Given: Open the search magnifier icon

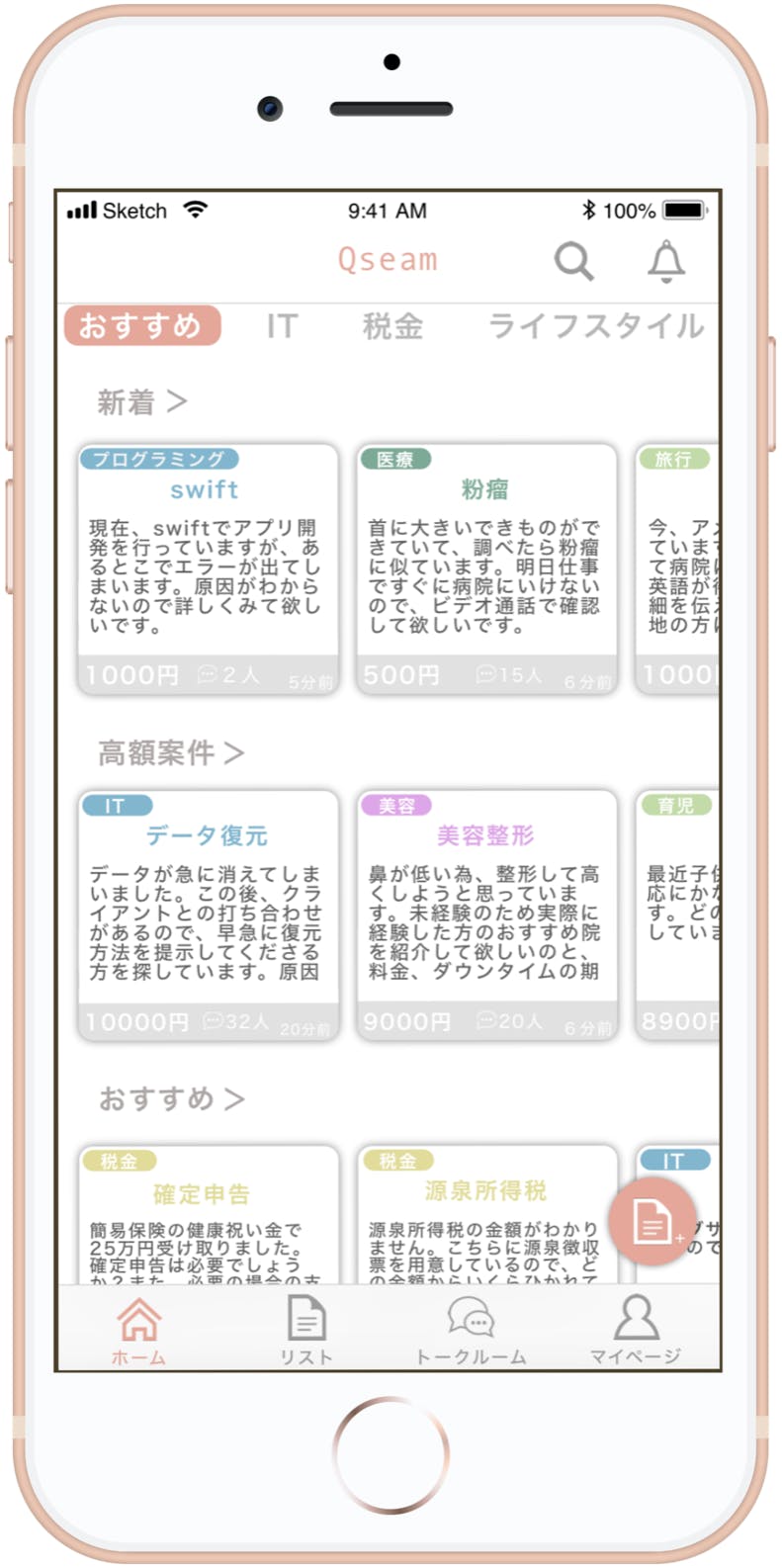Looking at the screenshot, I should point(573,261).
